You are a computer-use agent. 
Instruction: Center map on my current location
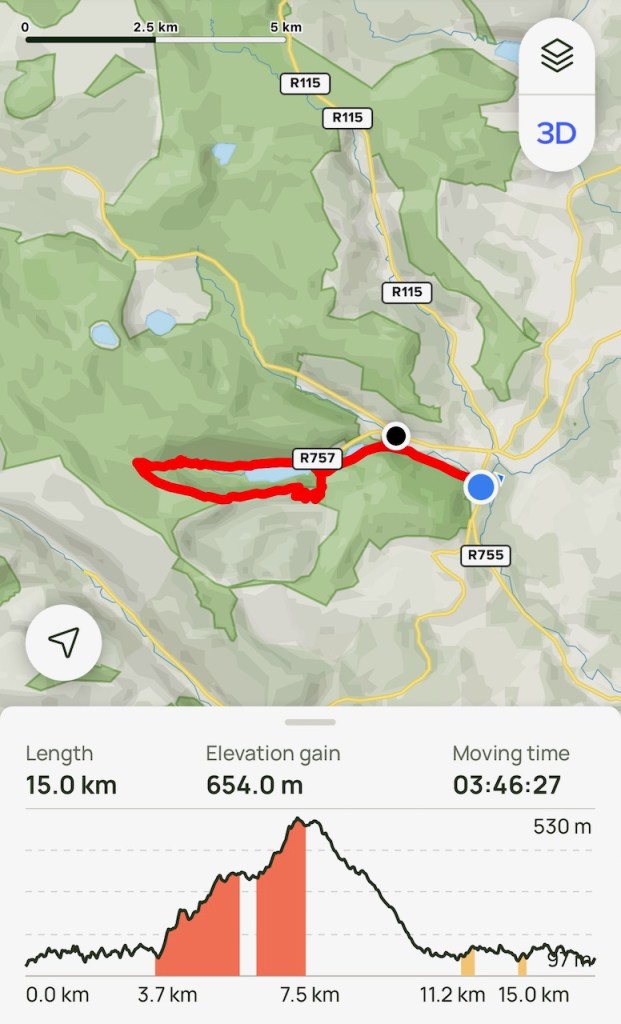(64, 643)
